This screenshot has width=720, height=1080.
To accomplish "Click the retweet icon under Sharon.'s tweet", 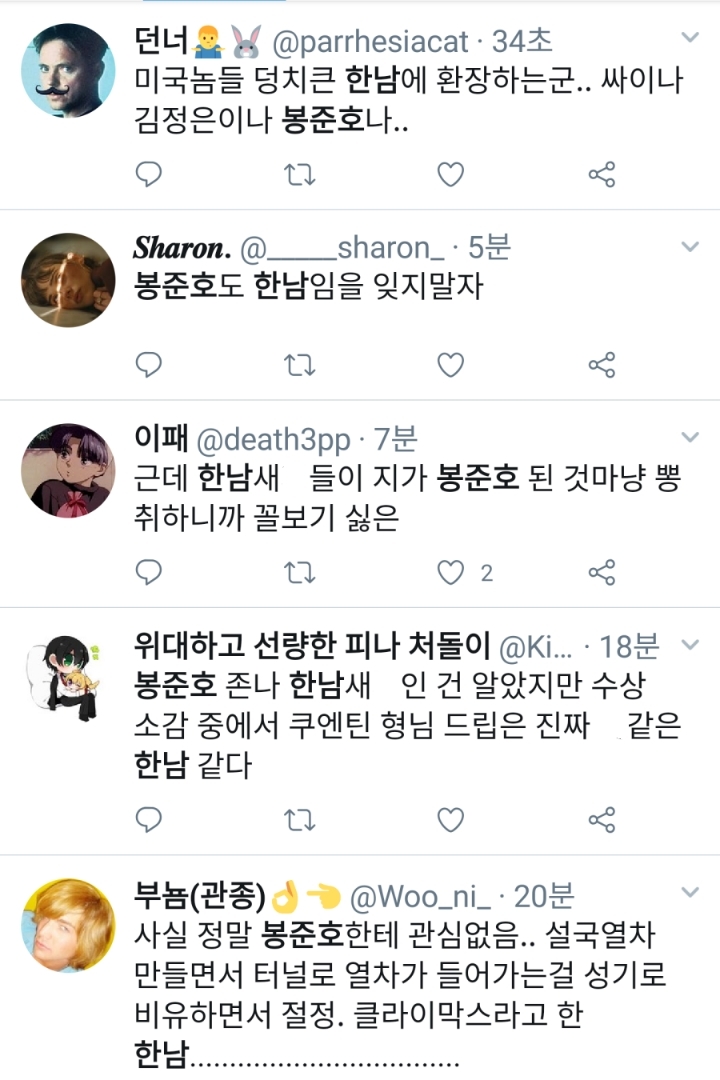I will tap(298, 363).
